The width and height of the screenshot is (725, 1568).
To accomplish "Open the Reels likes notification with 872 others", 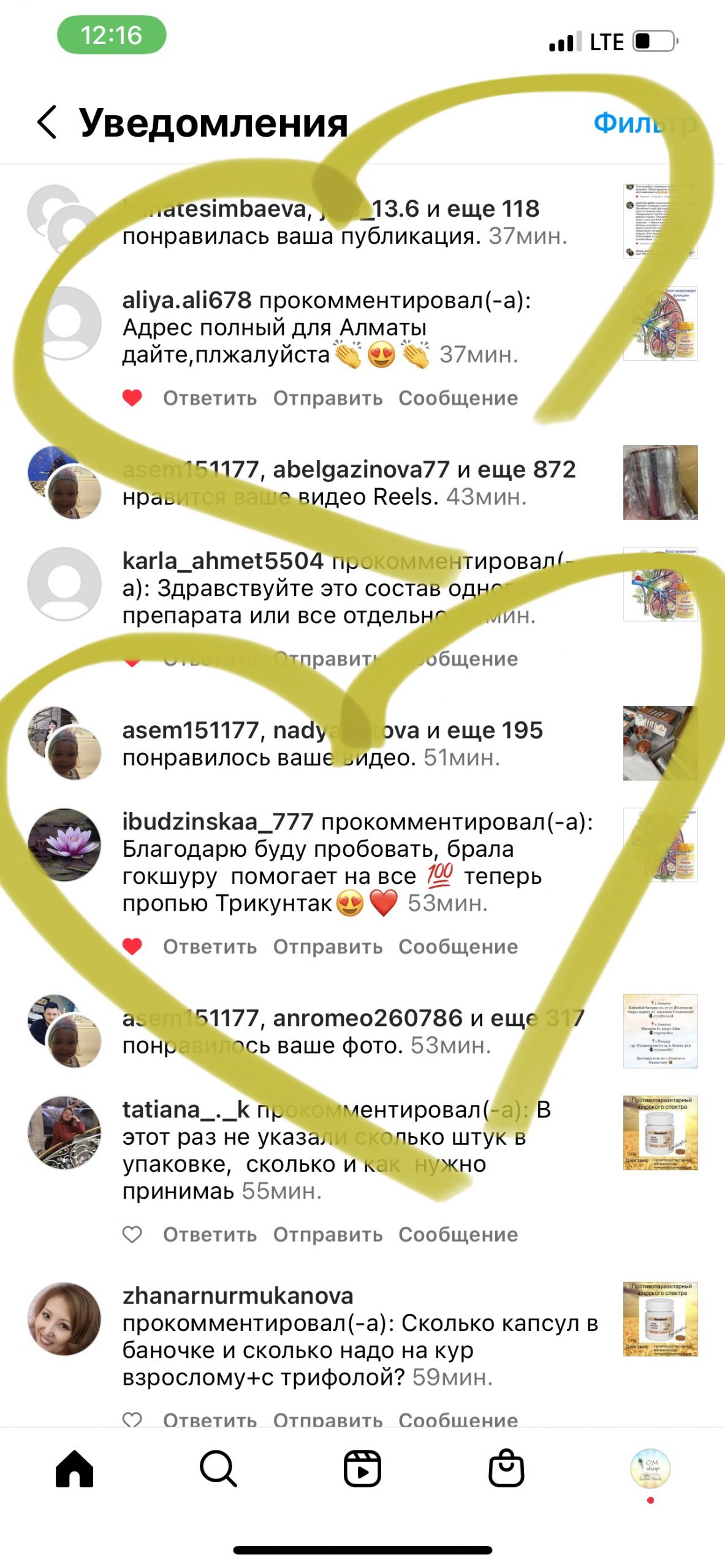I will pyautogui.click(x=348, y=483).
